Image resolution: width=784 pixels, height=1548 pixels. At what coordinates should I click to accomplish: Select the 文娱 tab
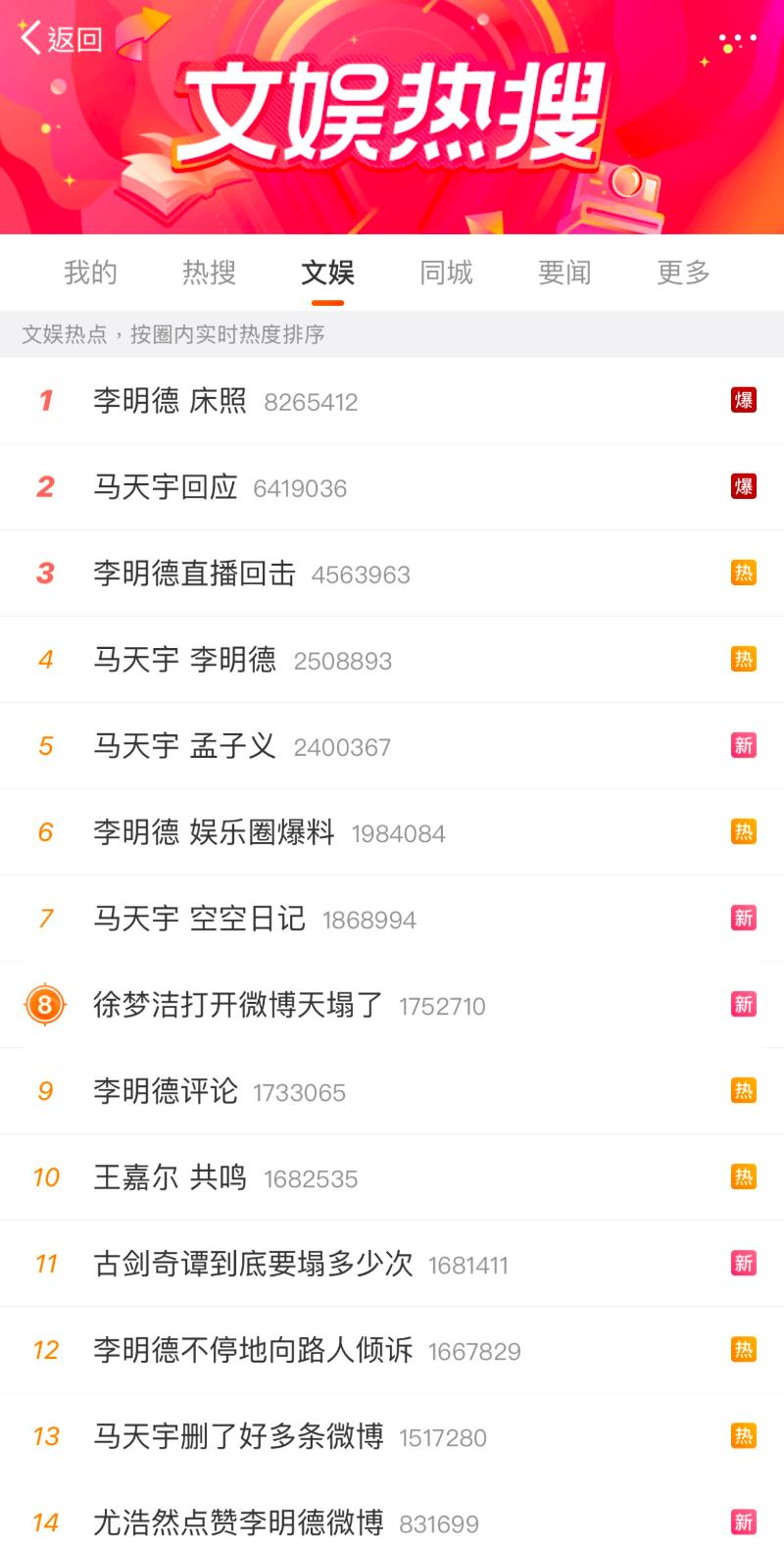pos(327,273)
